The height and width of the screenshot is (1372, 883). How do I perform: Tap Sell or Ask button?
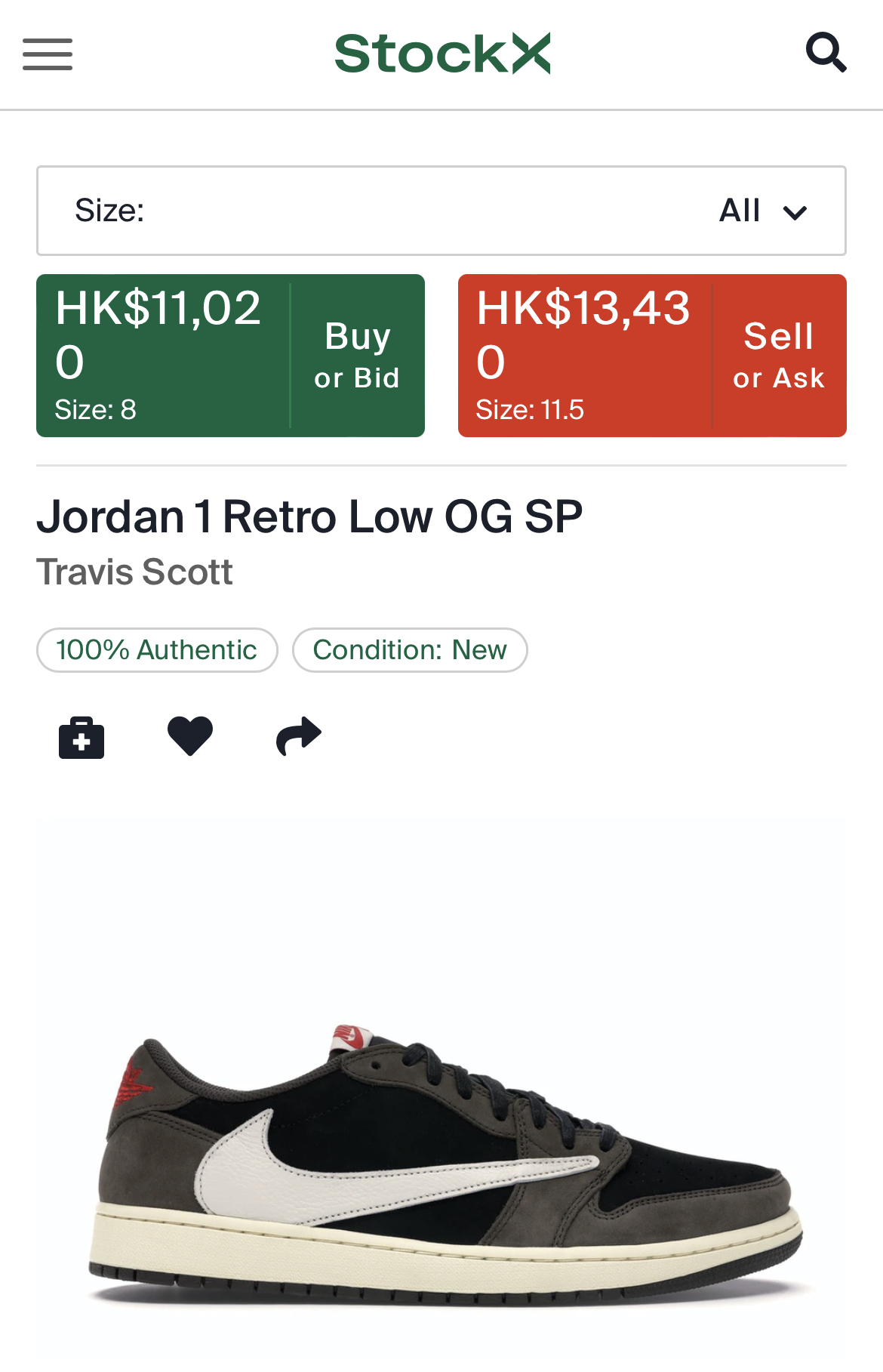778,356
